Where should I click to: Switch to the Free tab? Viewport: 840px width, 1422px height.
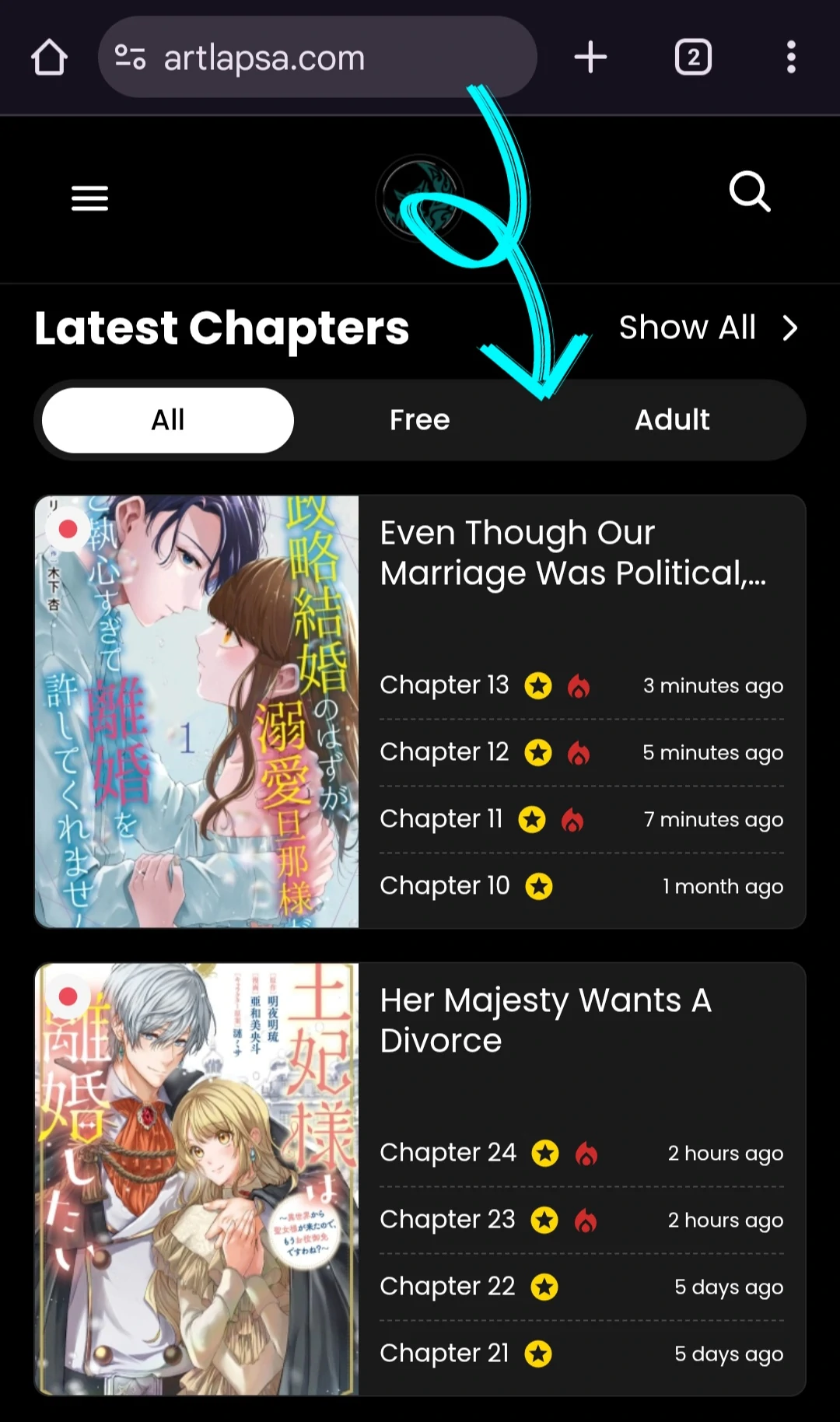[x=419, y=420]
